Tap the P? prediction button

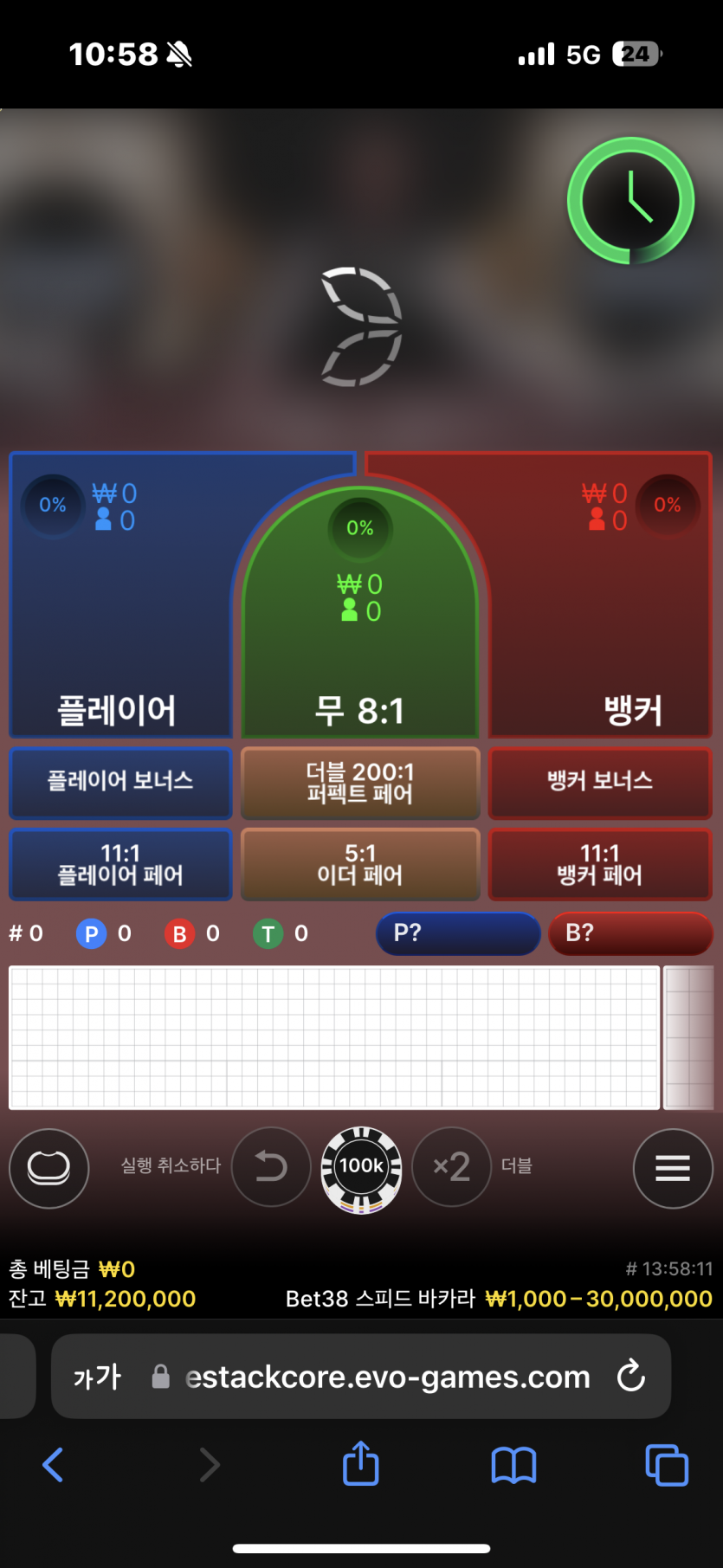pos(457,933)
